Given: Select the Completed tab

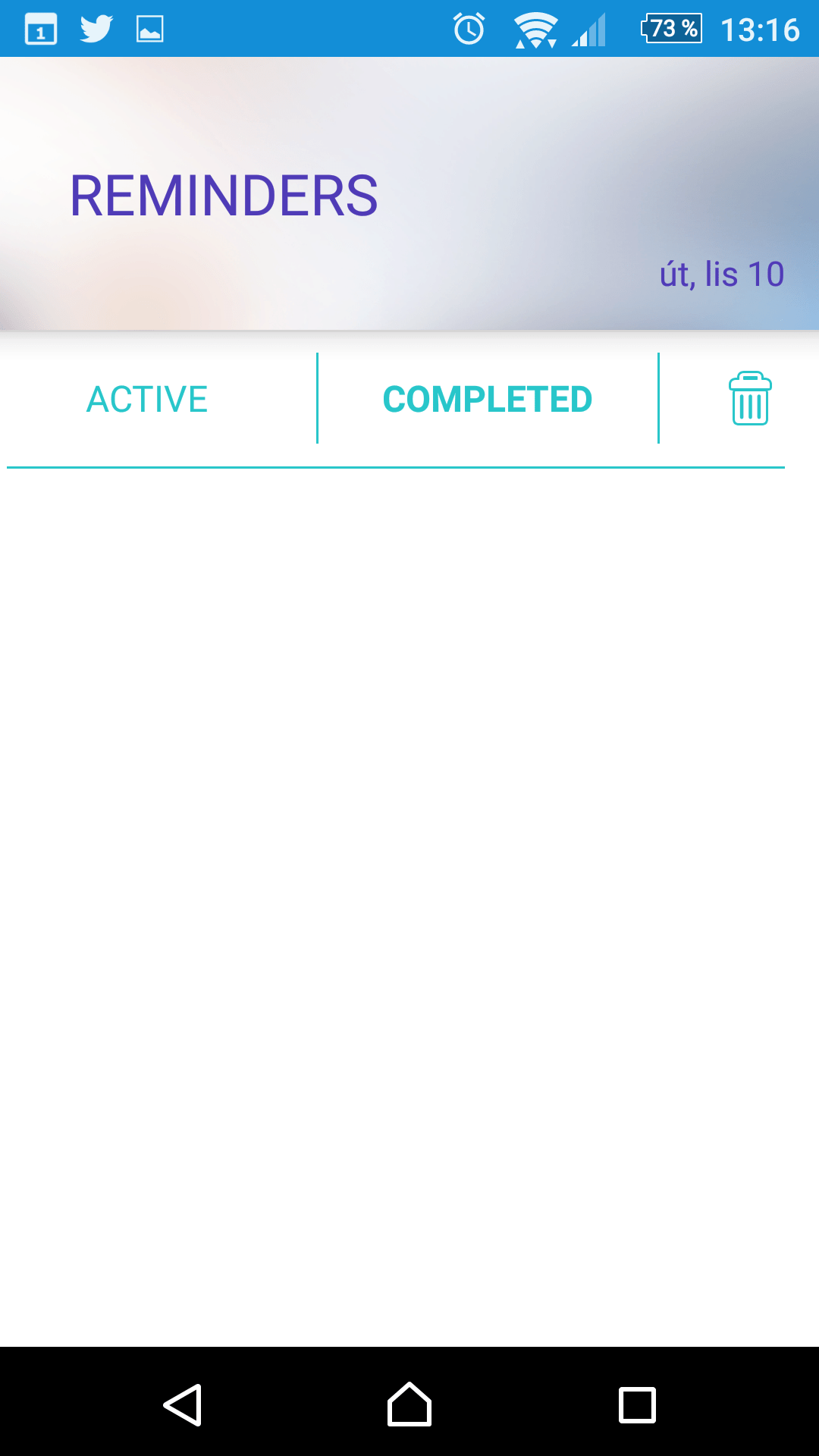Looking at the screenshot, I should tap(488, 399).
